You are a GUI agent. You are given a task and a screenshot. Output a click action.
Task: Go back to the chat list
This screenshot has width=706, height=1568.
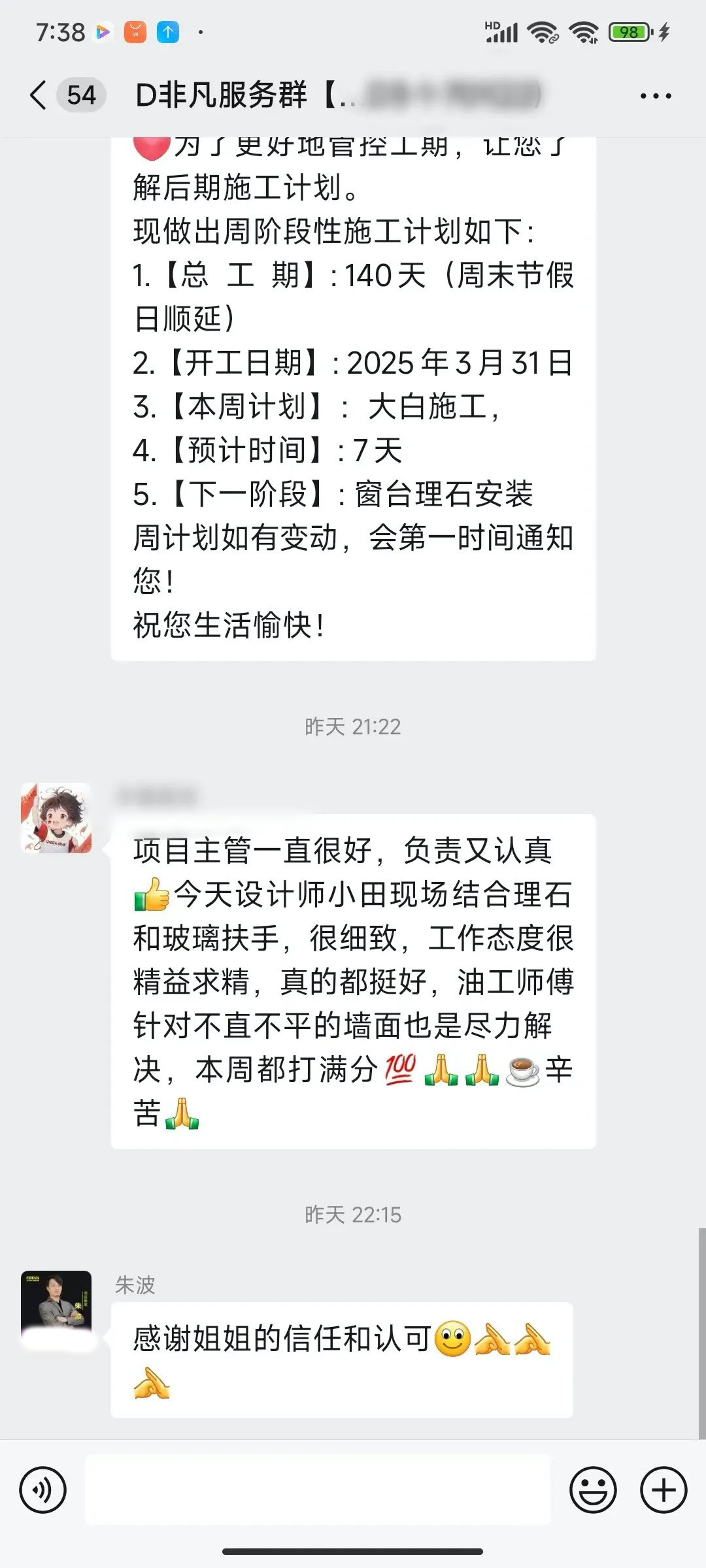tap(39, 95)
